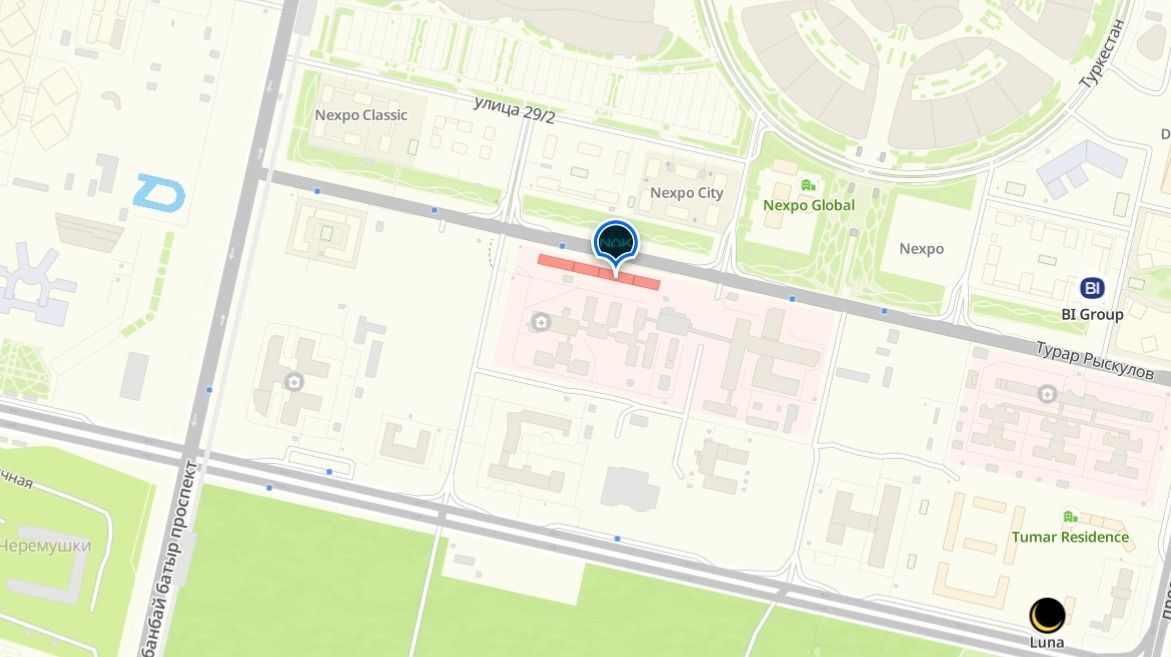The image size is (1171, 657).
Task: Tap the selected NOK map pin
Action: (616, 242)
